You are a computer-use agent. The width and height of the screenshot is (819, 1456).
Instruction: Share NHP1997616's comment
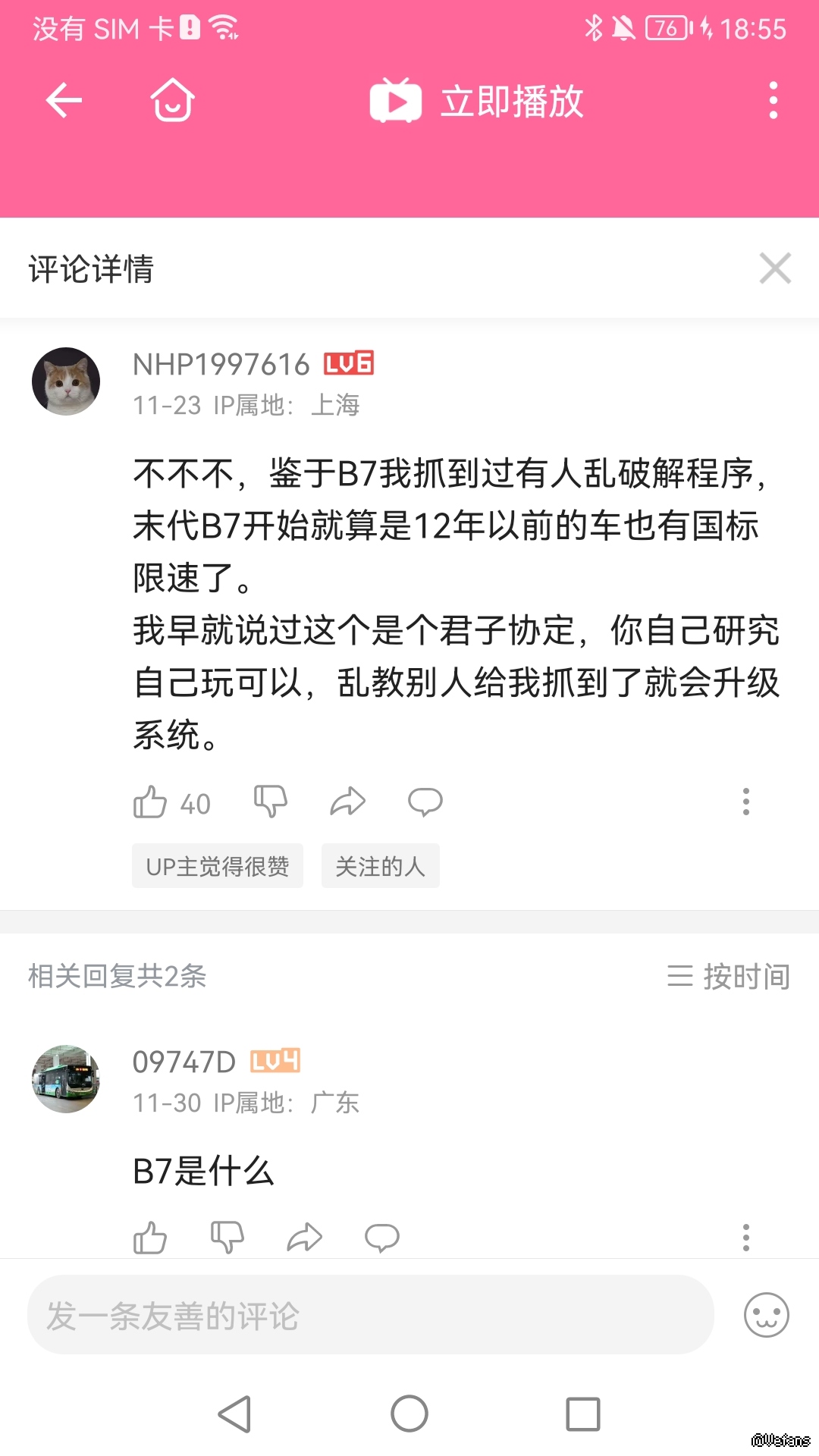tap(348, 802)
